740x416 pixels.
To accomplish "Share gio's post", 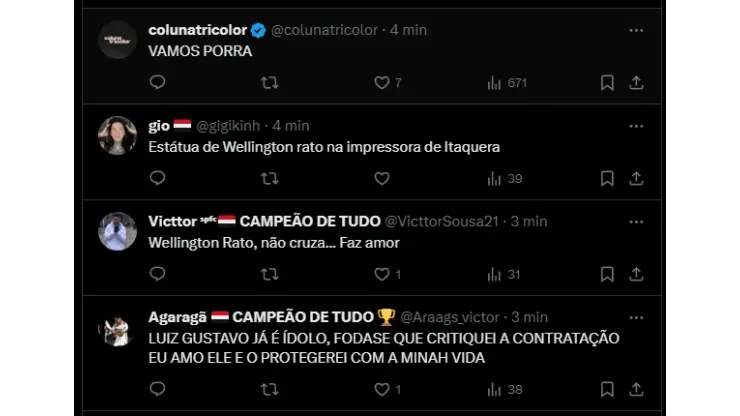I will pyautogui.click(x=636, y=178).
